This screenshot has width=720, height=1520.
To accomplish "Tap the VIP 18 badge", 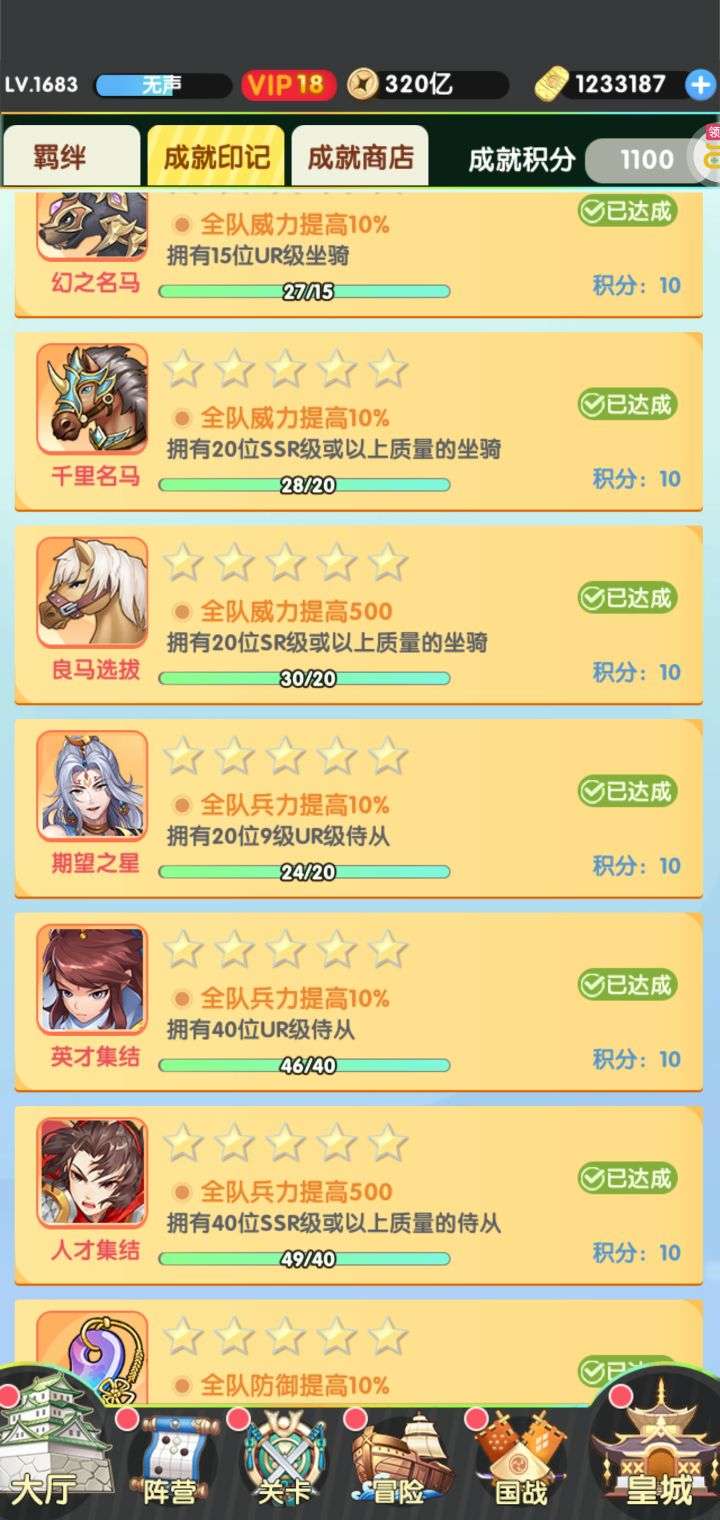I will pos(288,85).
